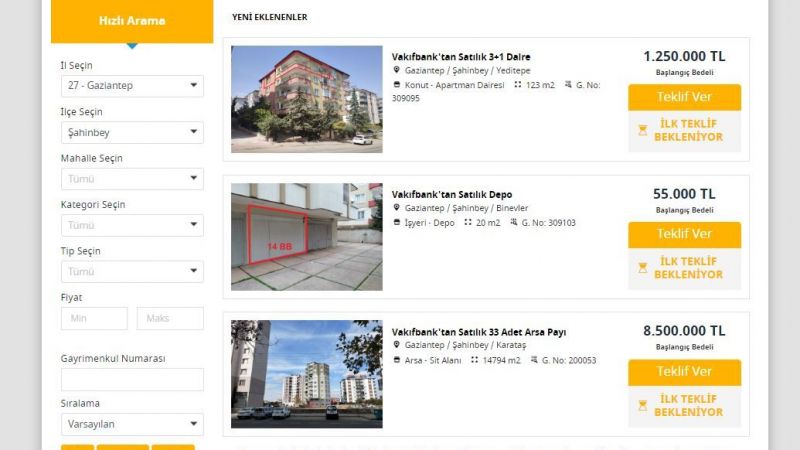Expand the Mahalle Seçin neighborhood dropdown

[132, 179]
